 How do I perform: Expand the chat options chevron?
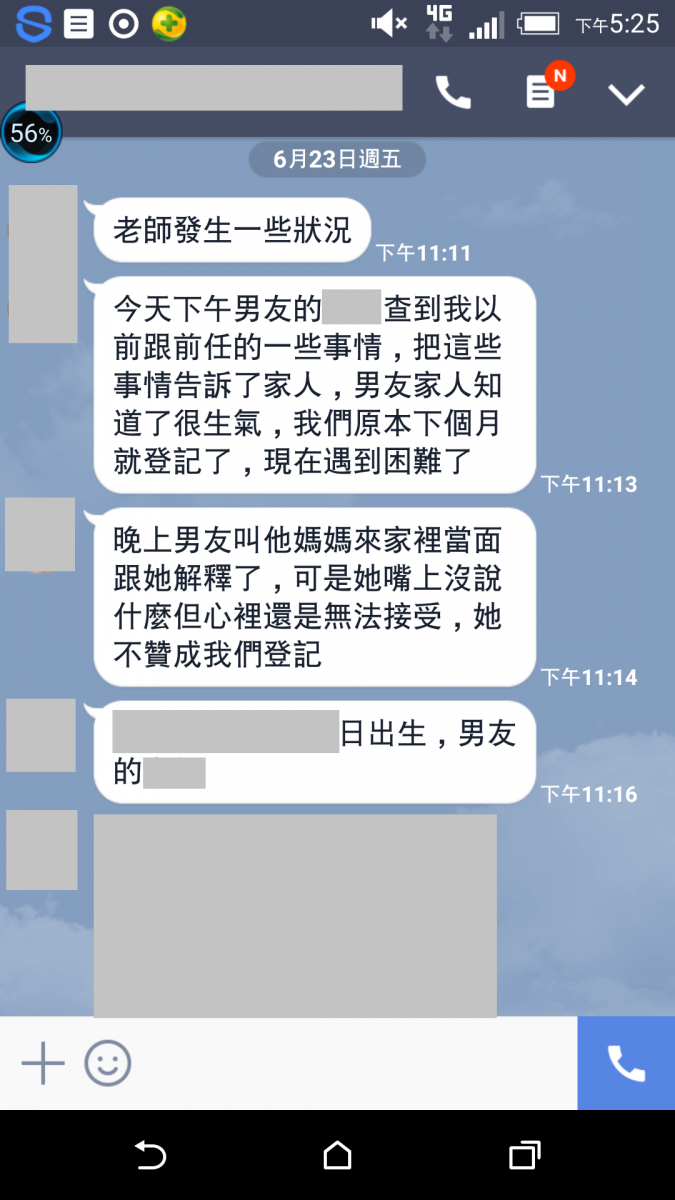click(x=626, y=94)
